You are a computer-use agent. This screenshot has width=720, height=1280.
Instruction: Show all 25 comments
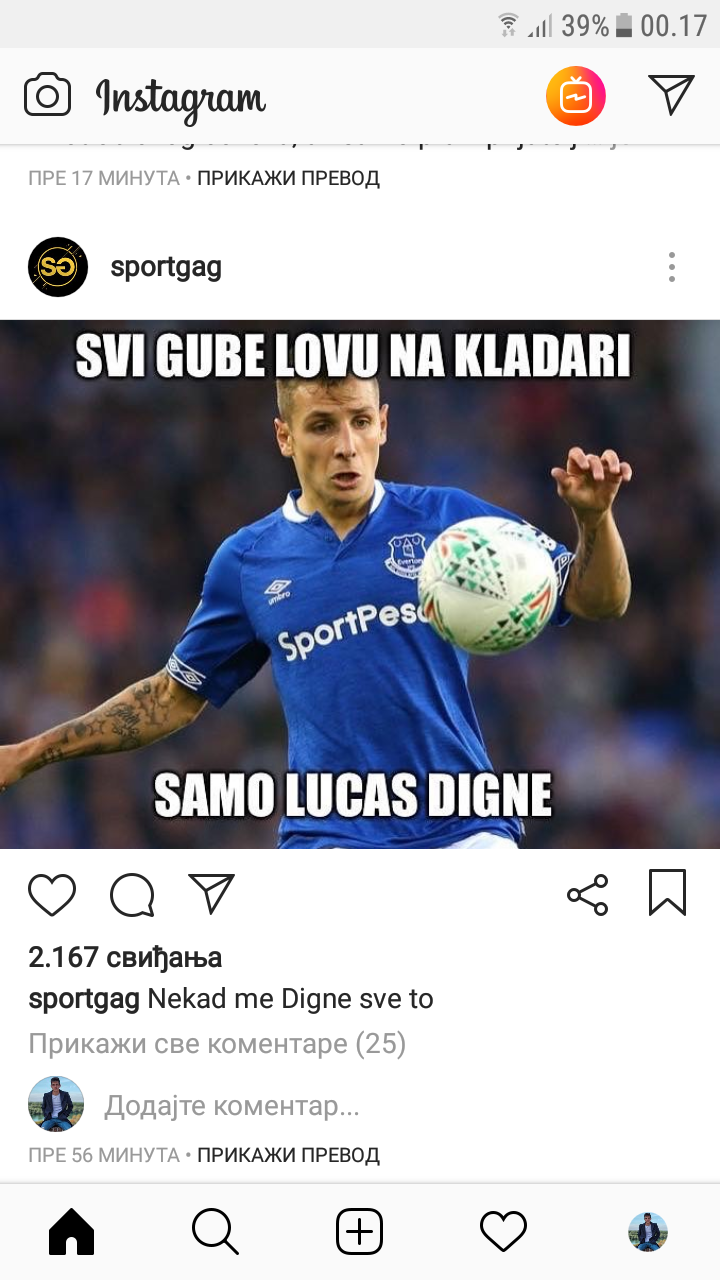[x=217, y=1044]
